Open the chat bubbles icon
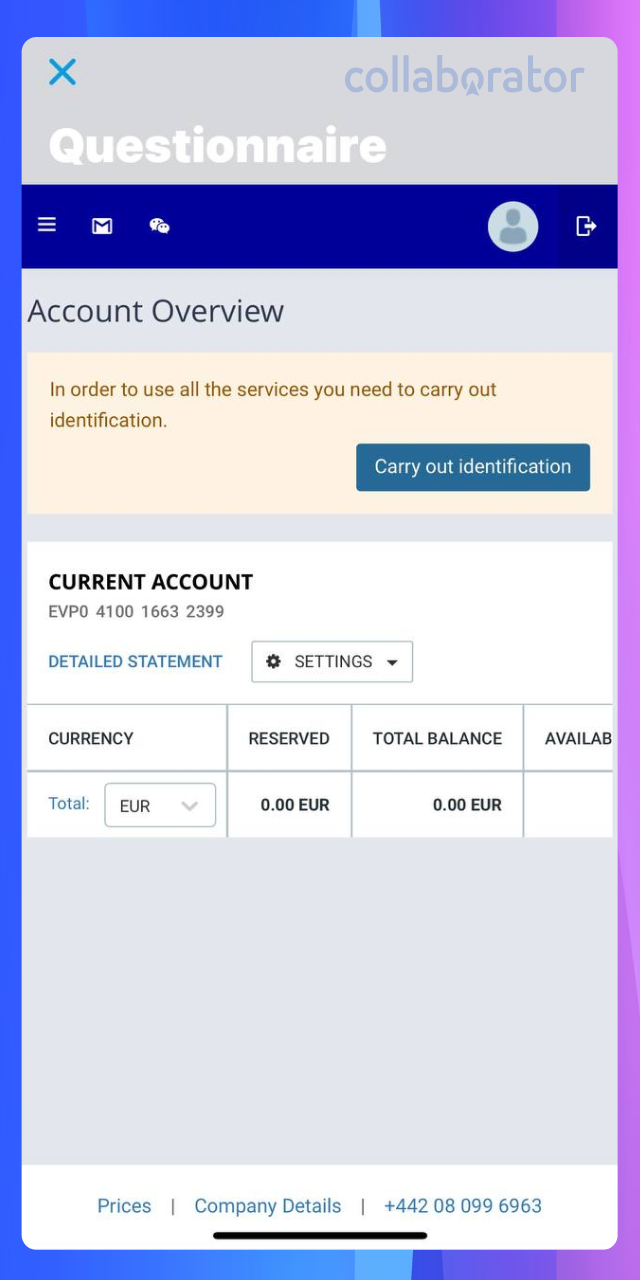Viewport: 640px width, 1280px height. coord(159,226)
